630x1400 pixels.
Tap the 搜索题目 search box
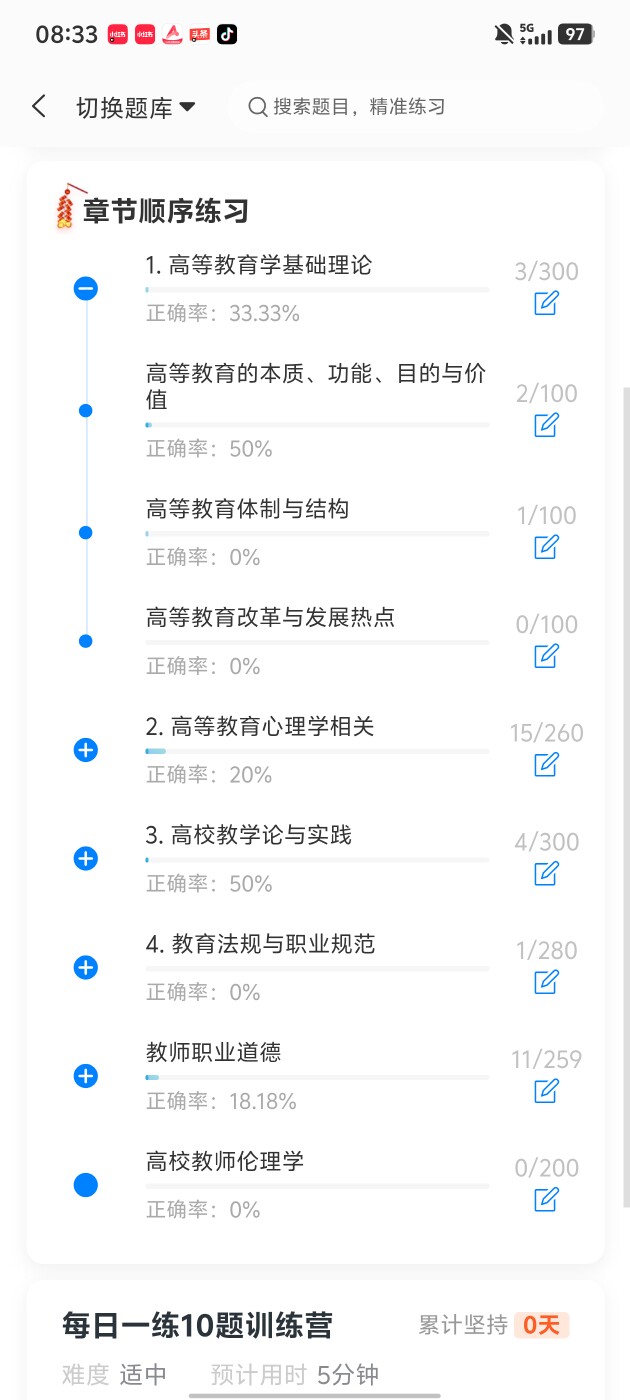415,107
